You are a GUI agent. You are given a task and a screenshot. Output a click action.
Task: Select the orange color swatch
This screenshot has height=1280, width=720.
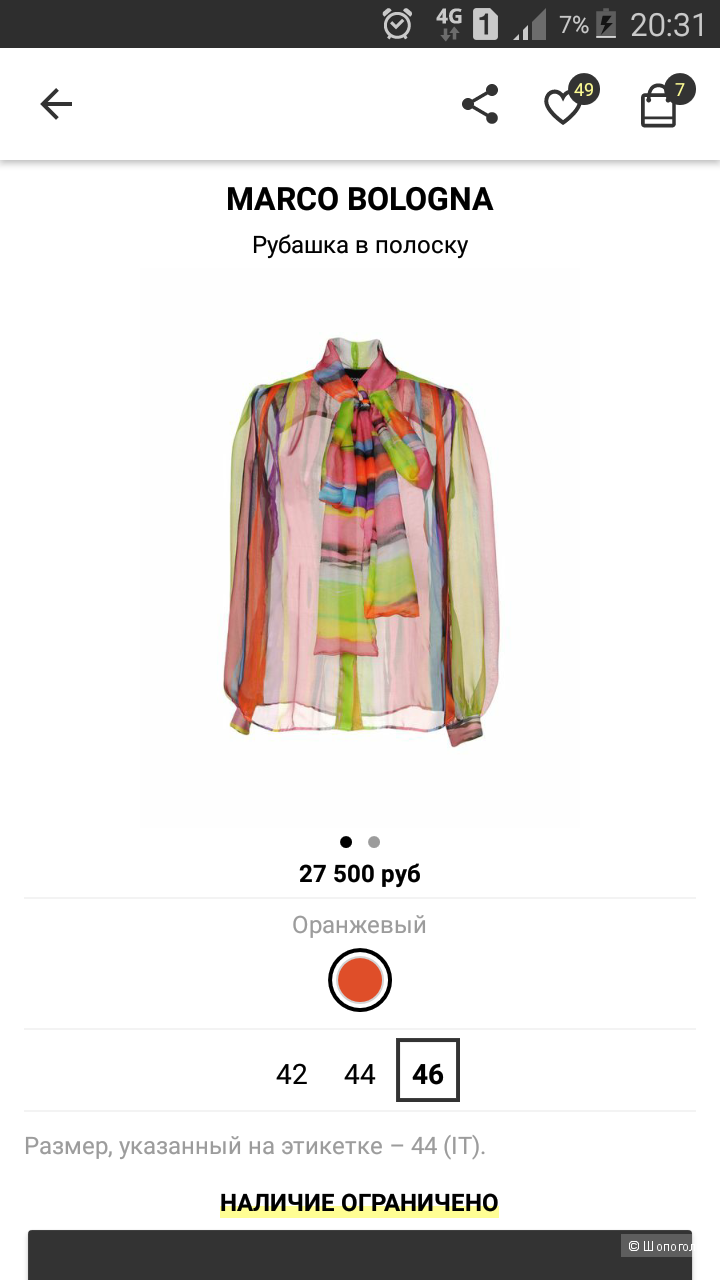point(360,981)
